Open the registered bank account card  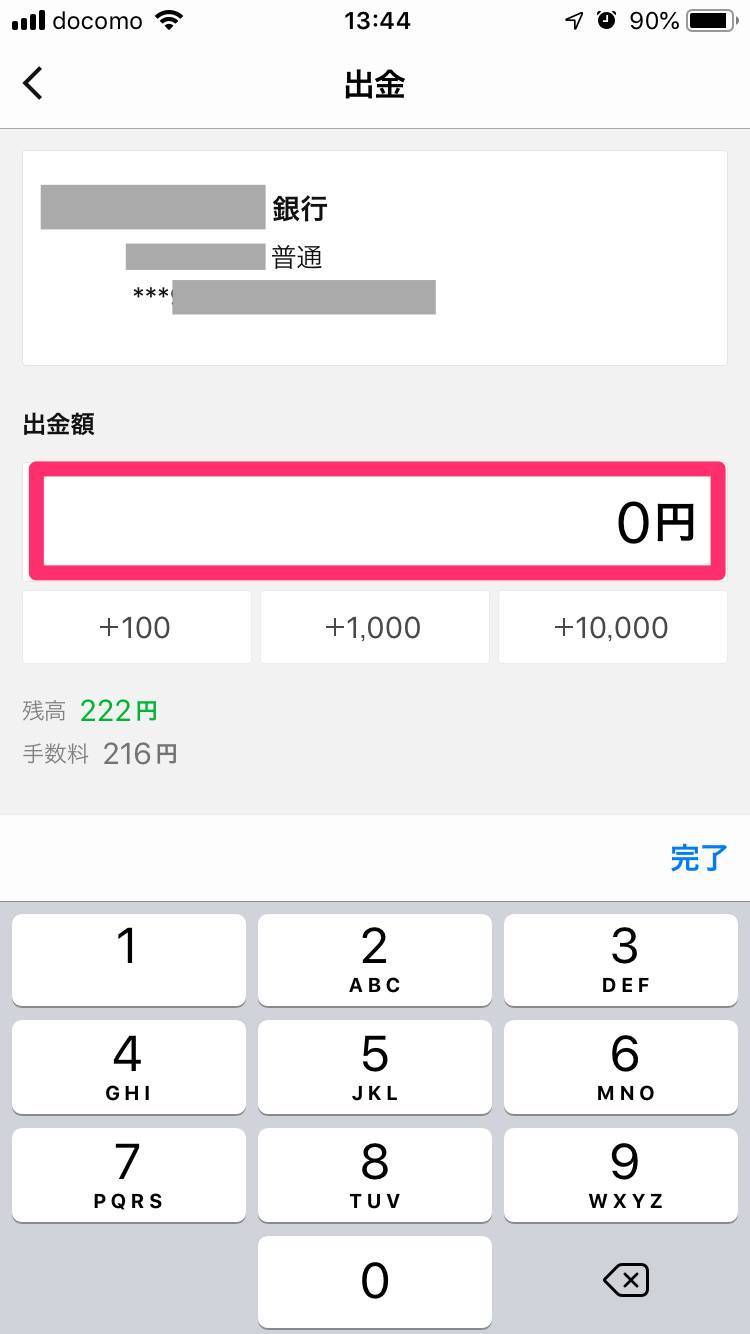(374, 257)
